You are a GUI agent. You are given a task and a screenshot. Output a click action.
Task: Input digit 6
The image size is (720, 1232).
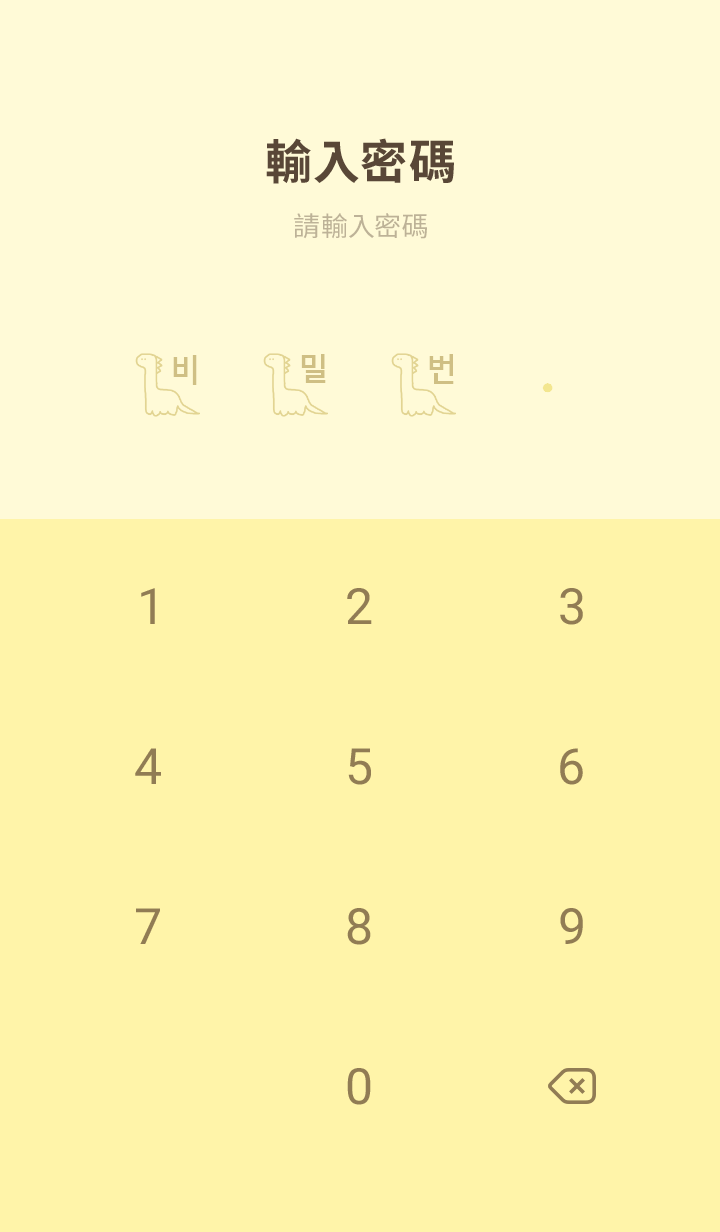(x=571, y=767)
